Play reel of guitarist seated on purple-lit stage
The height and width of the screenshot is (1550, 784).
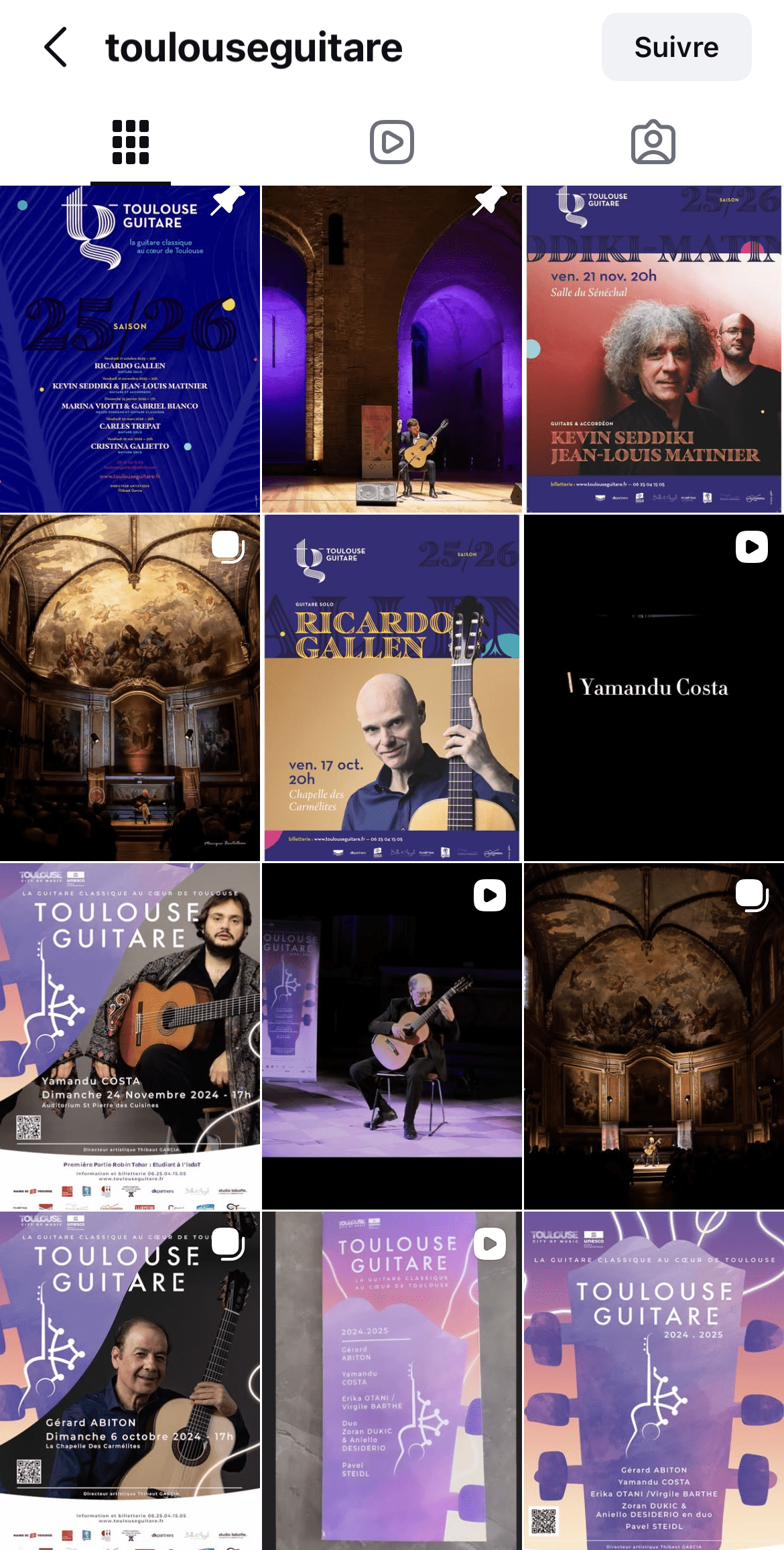[x=392, y=1036]
